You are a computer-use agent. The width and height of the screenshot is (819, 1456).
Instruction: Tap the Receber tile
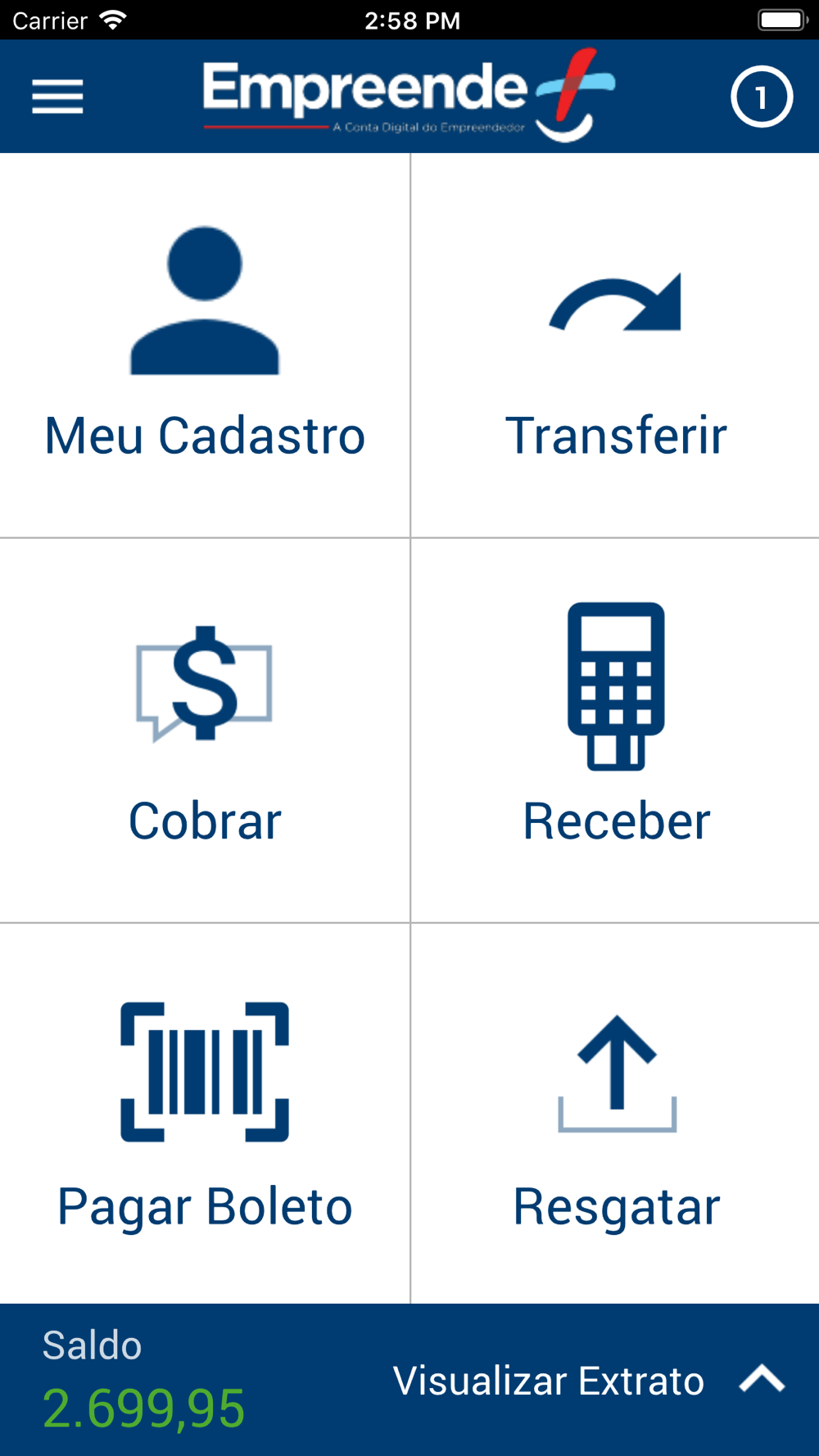(x=615, y=730)
